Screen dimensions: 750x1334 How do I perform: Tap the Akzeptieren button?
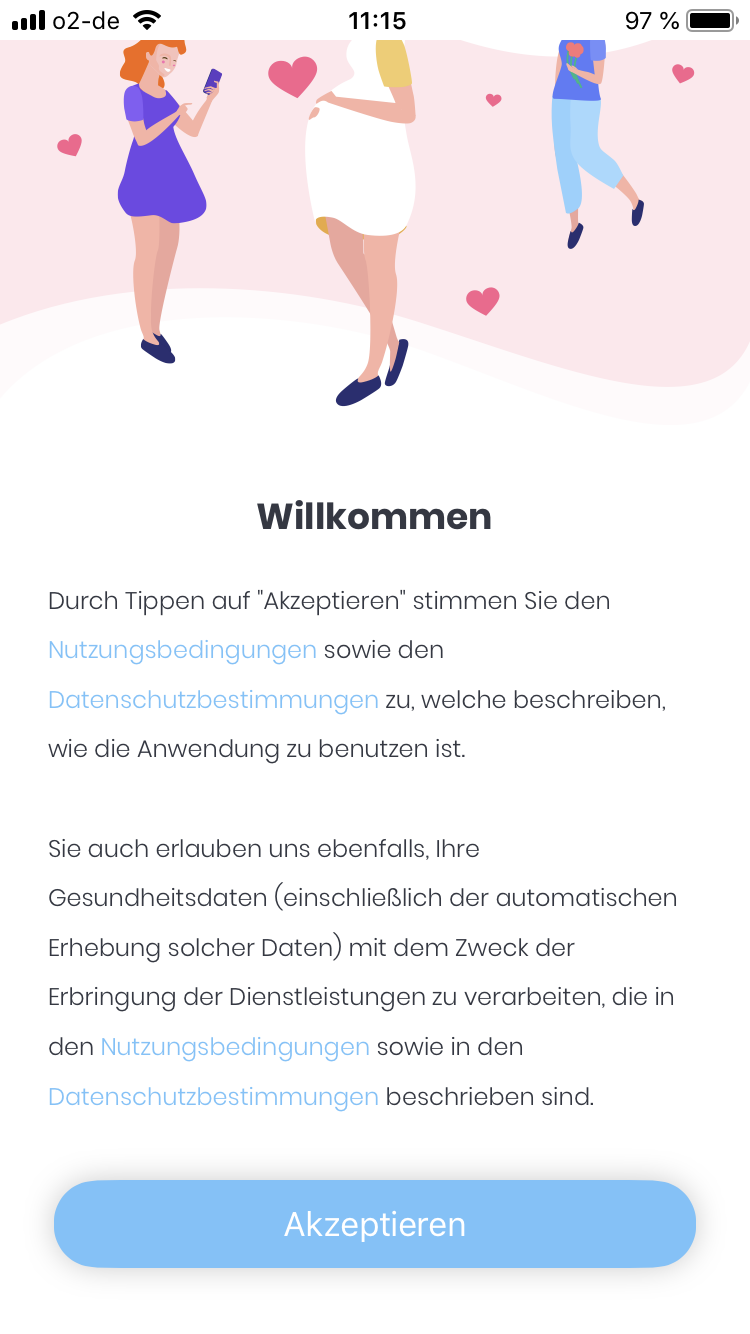click(374, 1224)
